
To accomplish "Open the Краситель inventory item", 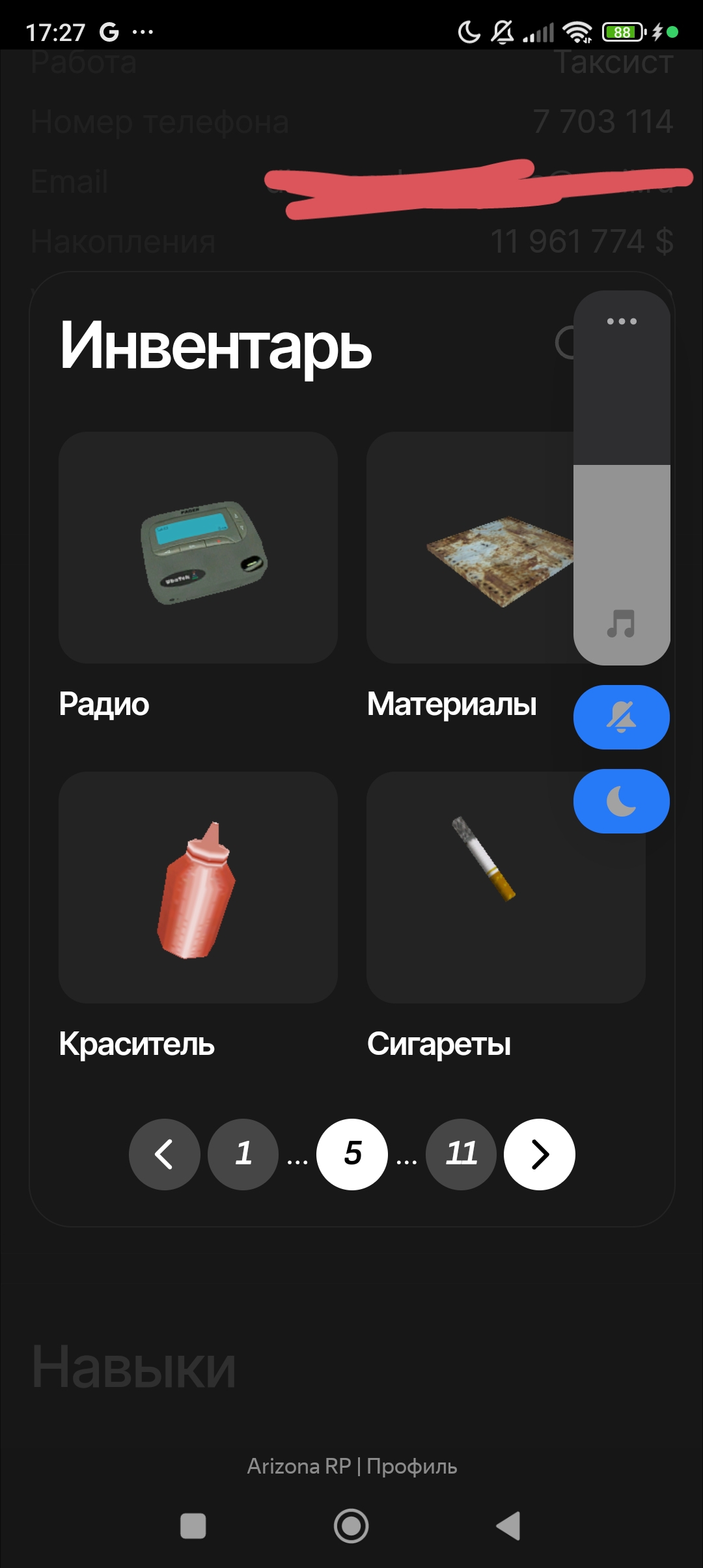I will pos(198,888).
